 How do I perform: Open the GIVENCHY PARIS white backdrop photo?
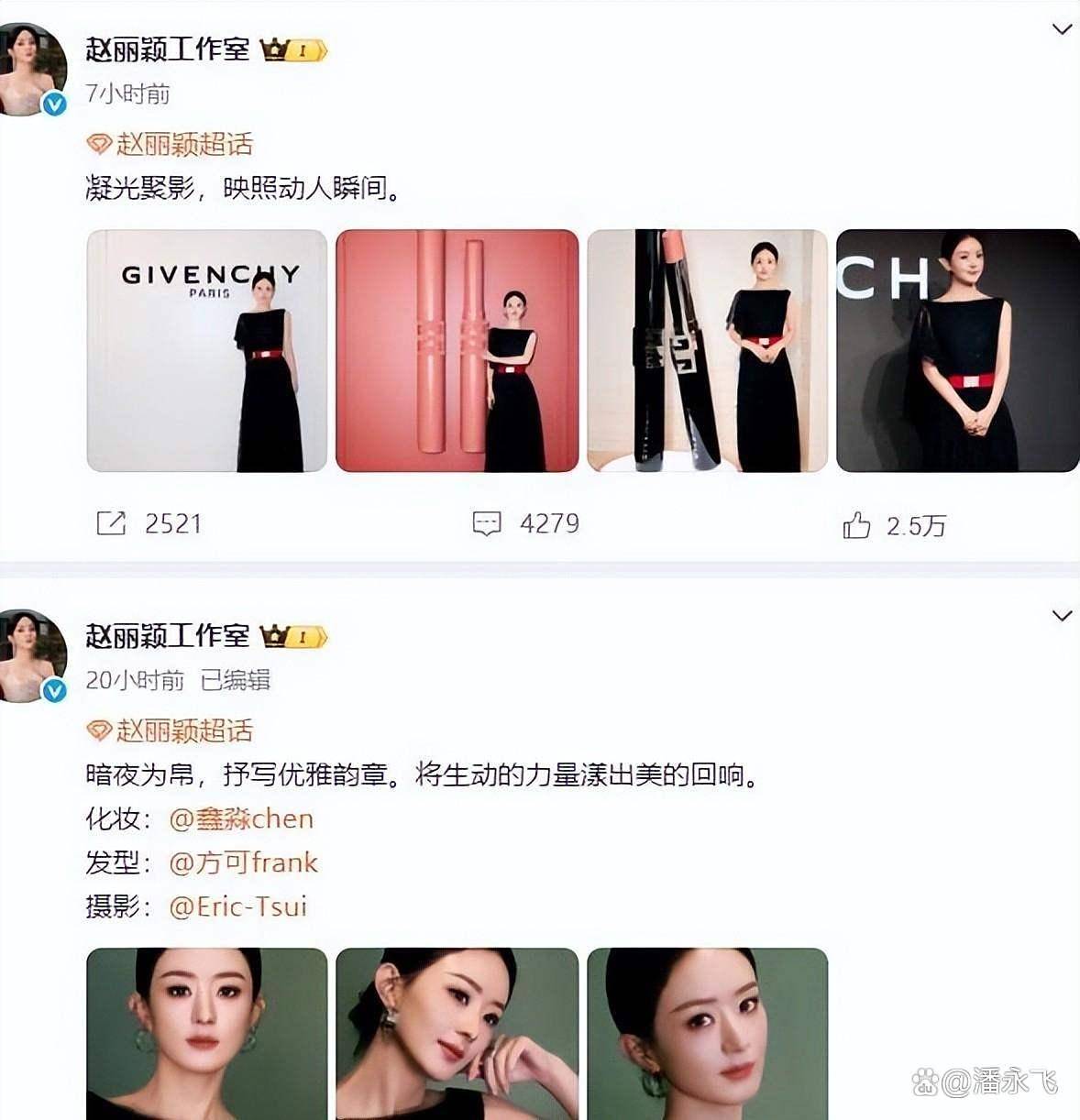point(207,351)
